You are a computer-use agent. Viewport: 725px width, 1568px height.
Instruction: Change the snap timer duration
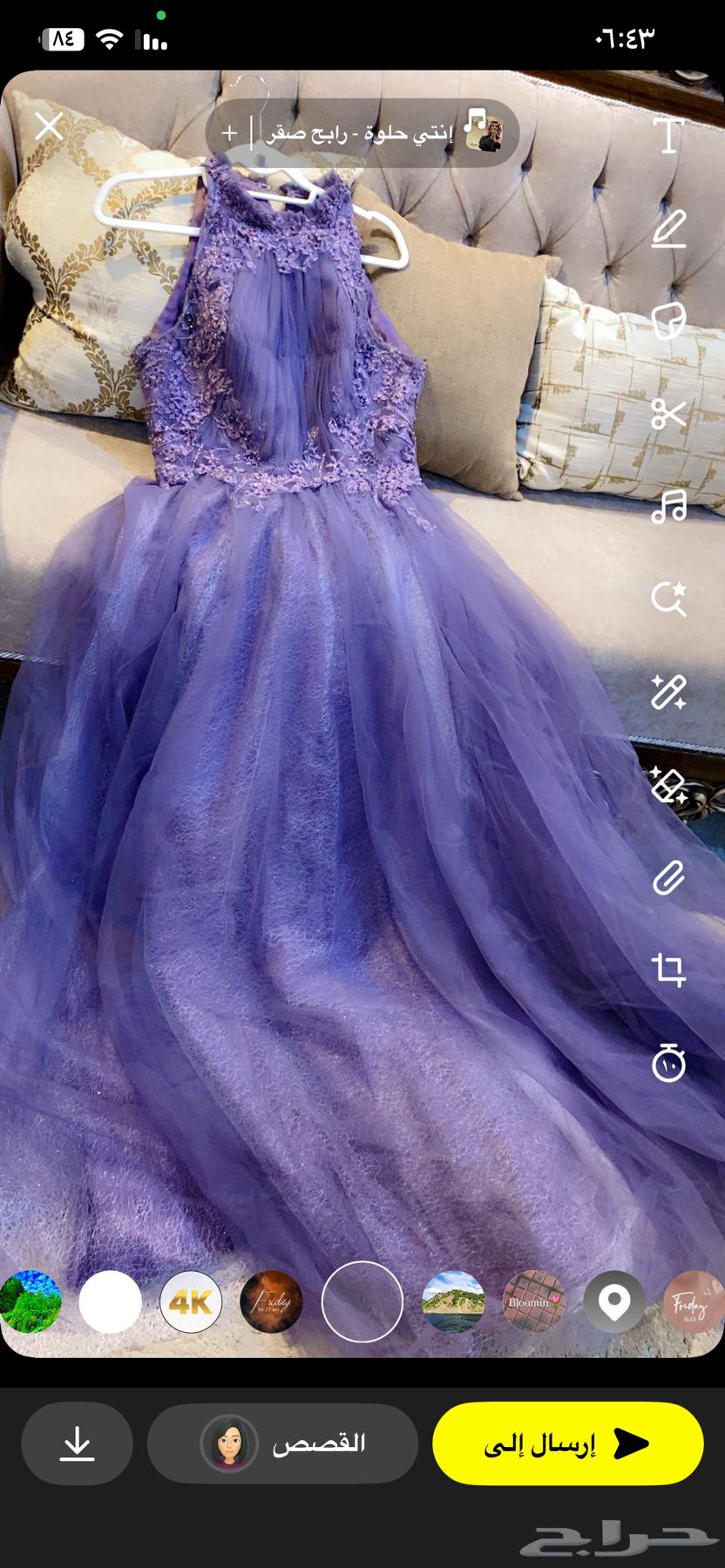(668, 1064)
